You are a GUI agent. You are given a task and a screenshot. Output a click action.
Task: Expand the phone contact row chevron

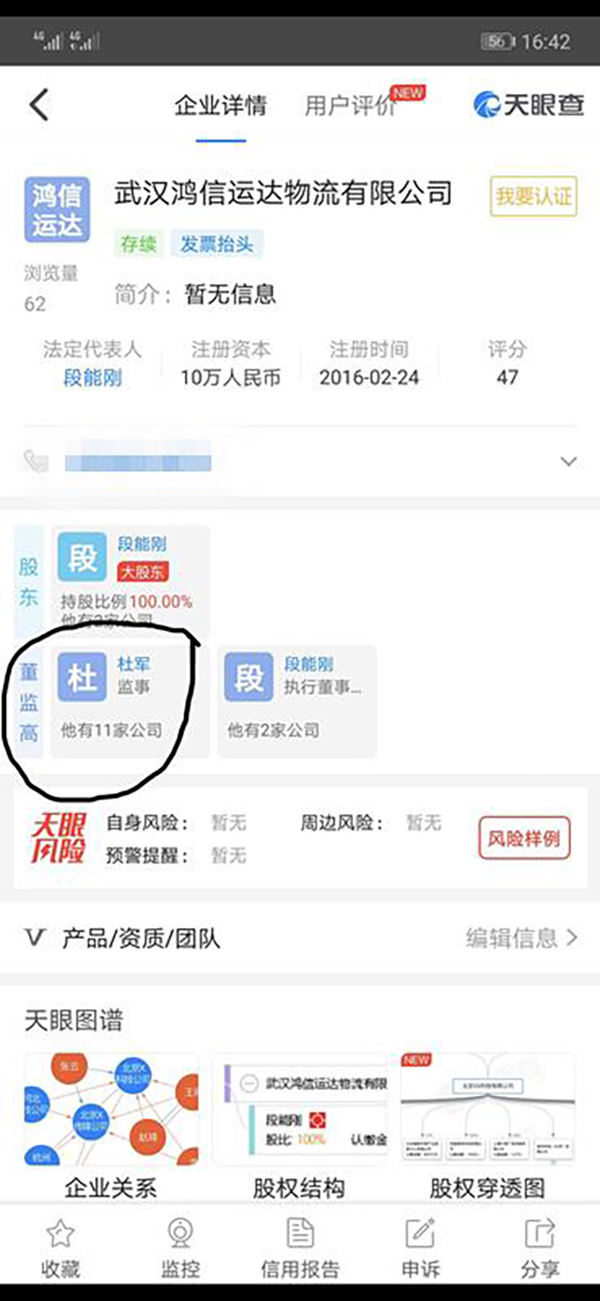point(568,462)
